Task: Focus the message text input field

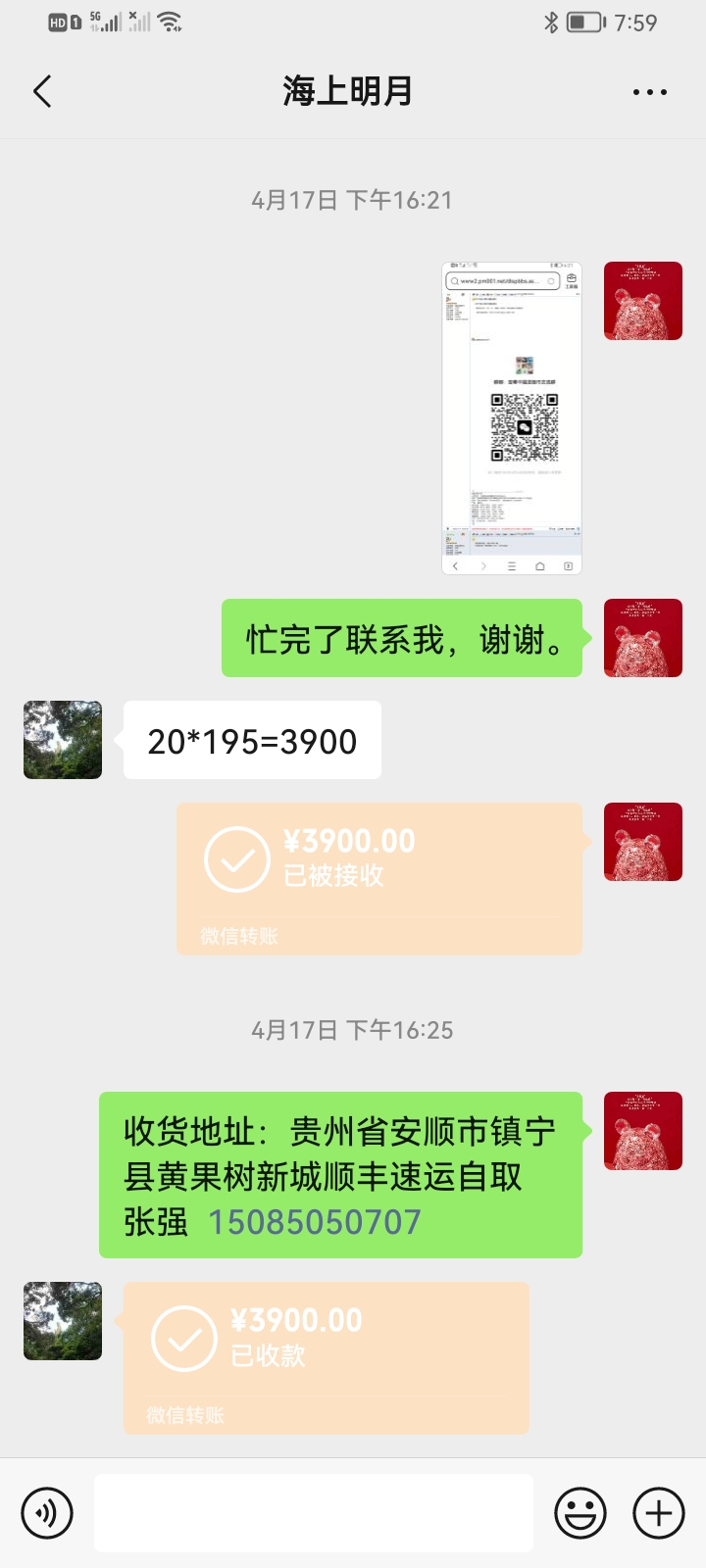Action: point(314,1513)
